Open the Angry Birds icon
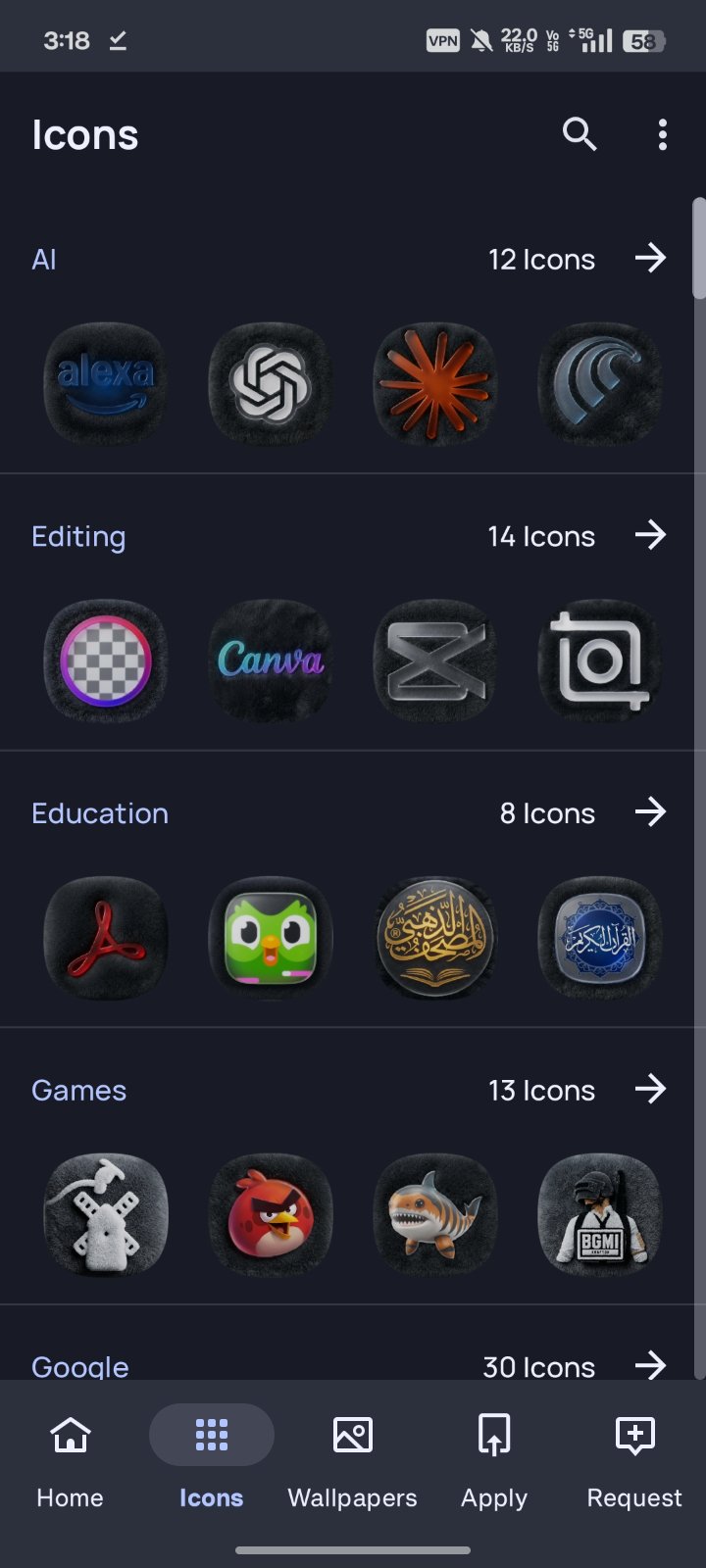 (271, 1214)
